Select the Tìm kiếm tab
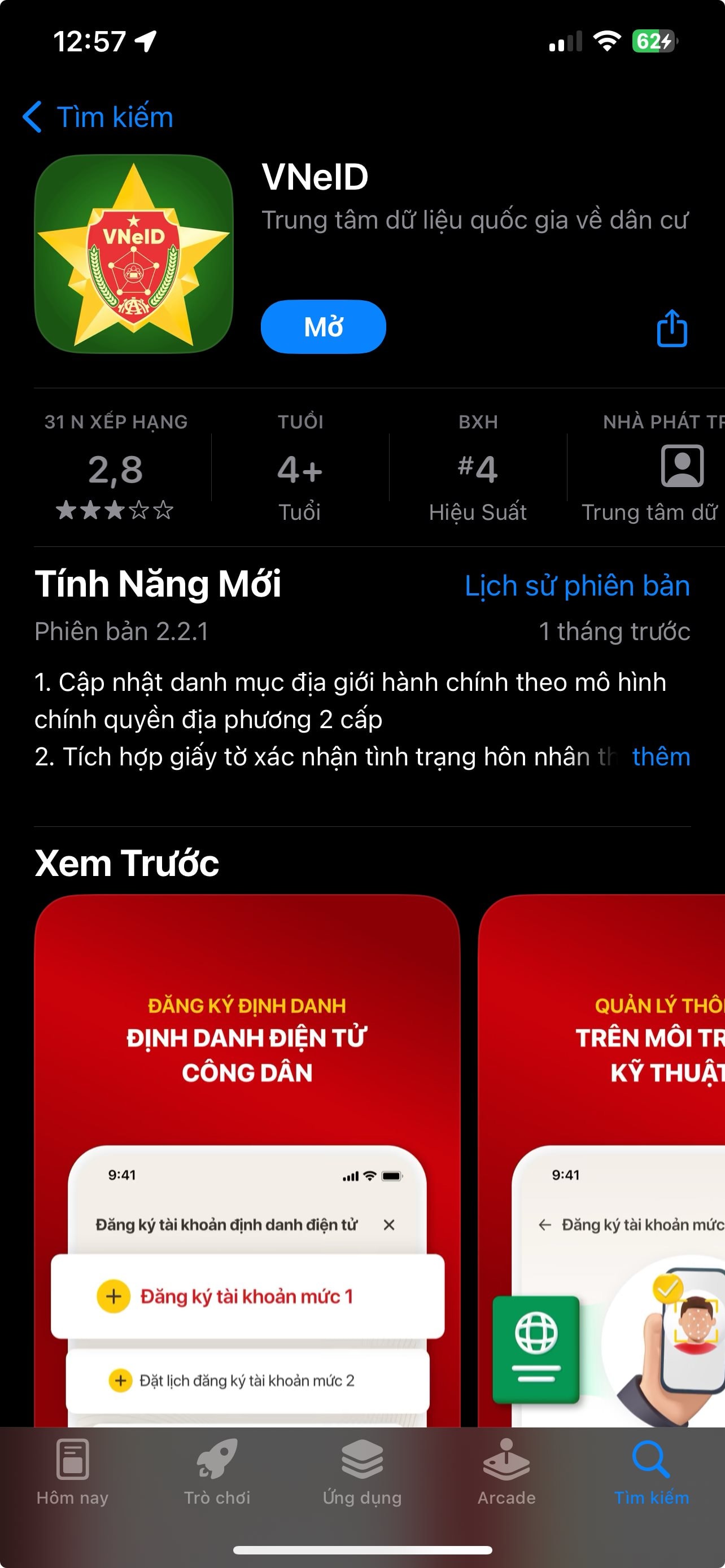This screenshot has width=725, height=1568. click(652, 1472)
